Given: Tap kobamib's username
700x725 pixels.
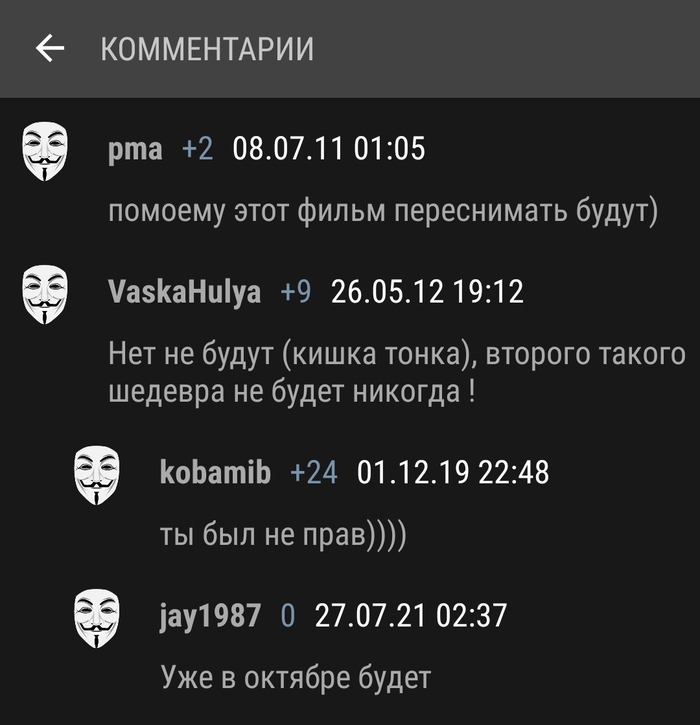Looking at the screenshot, I should tap(215, 472).
